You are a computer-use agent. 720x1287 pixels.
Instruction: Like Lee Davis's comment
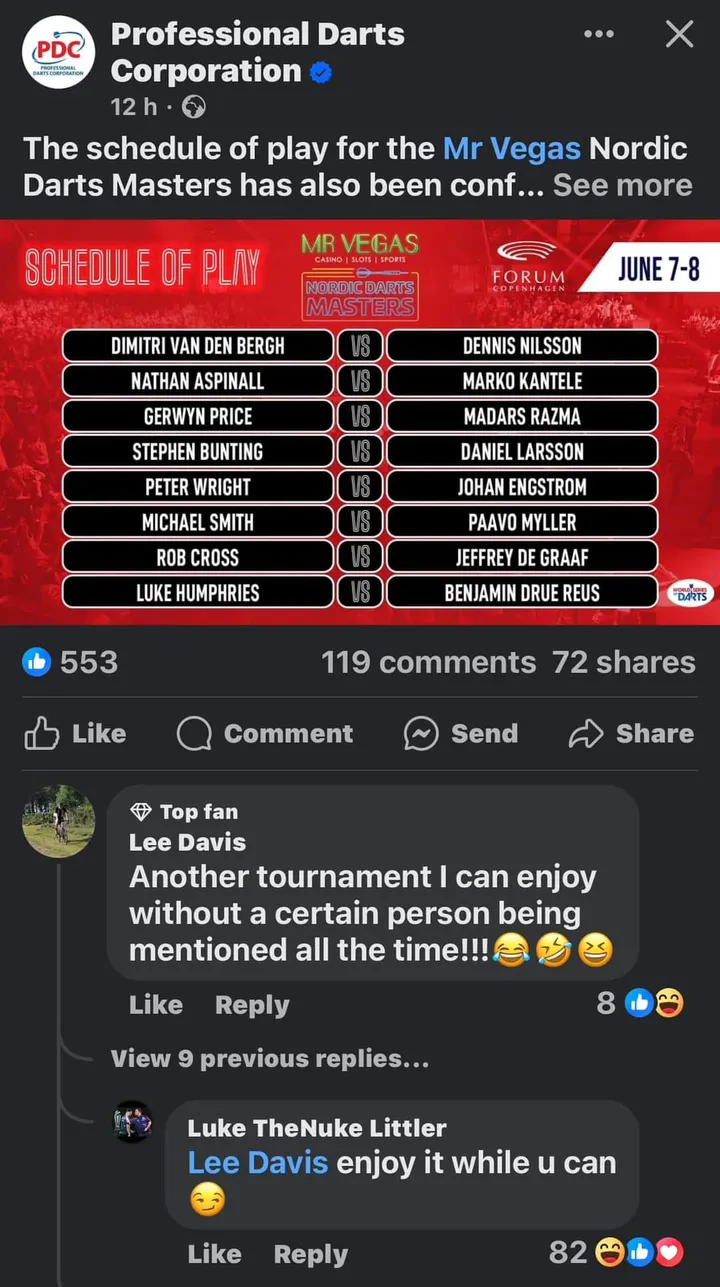tap(156, 1005)
